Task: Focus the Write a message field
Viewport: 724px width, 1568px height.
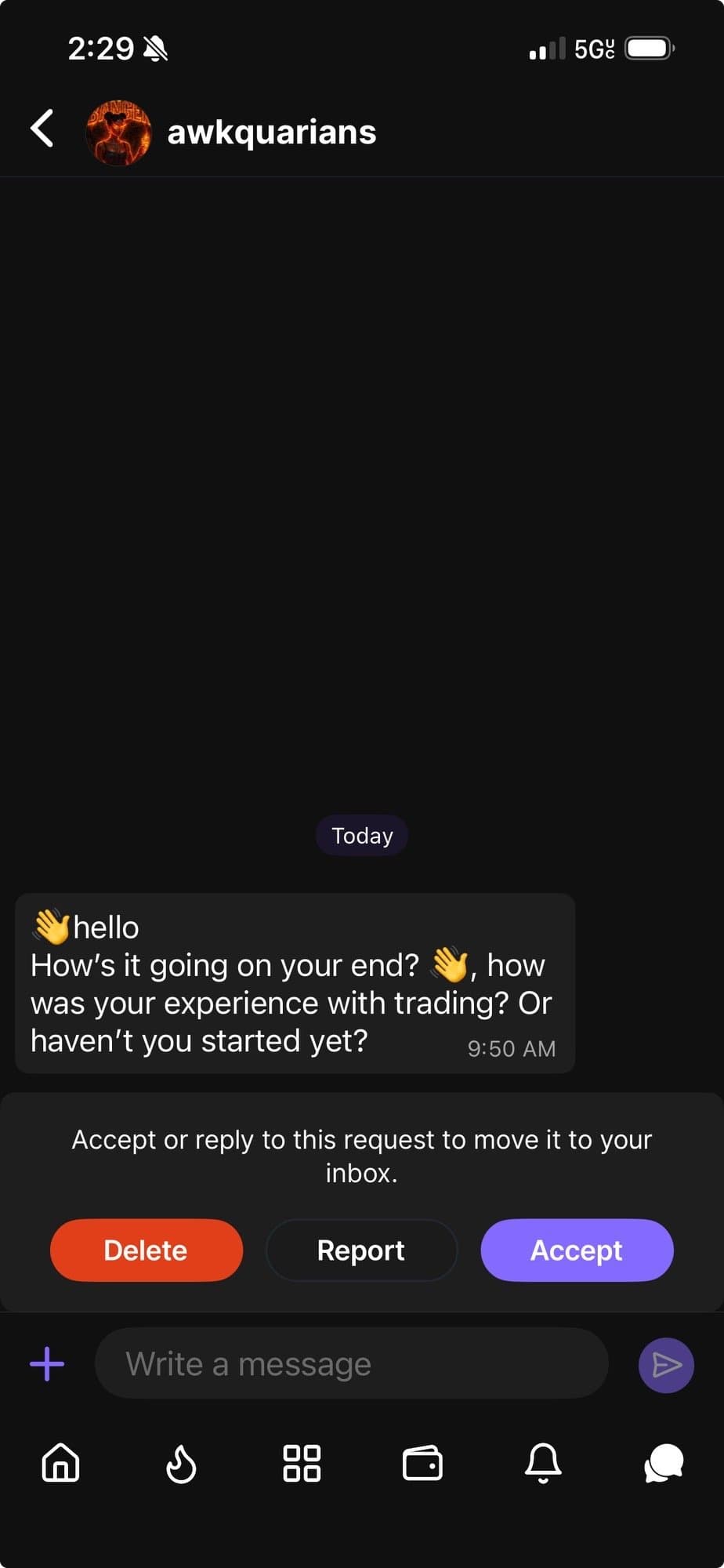Action: click(x=351, y=1364)
